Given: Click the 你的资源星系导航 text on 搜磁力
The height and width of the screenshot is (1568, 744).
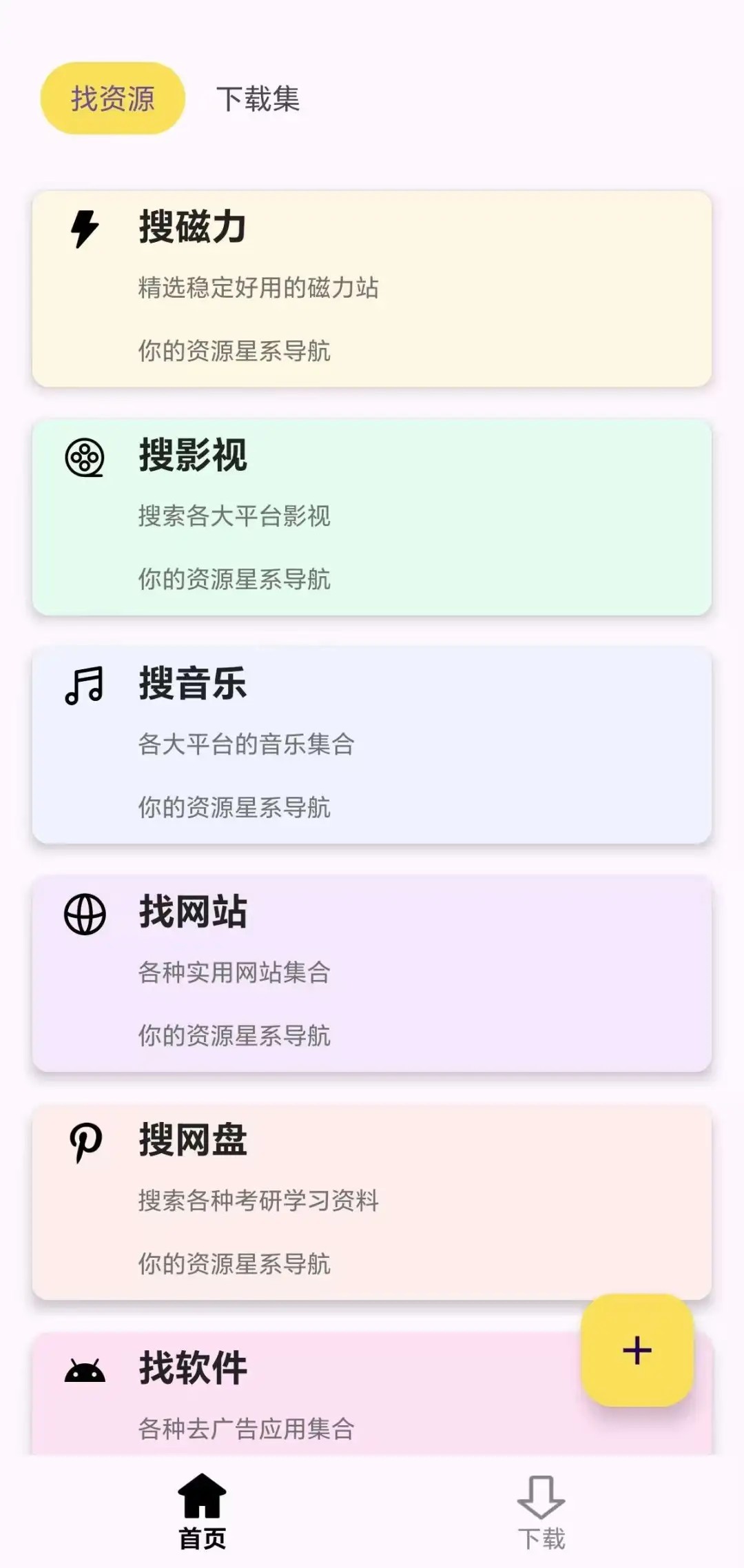Looking at the screenshot, I should click(234, 352).
